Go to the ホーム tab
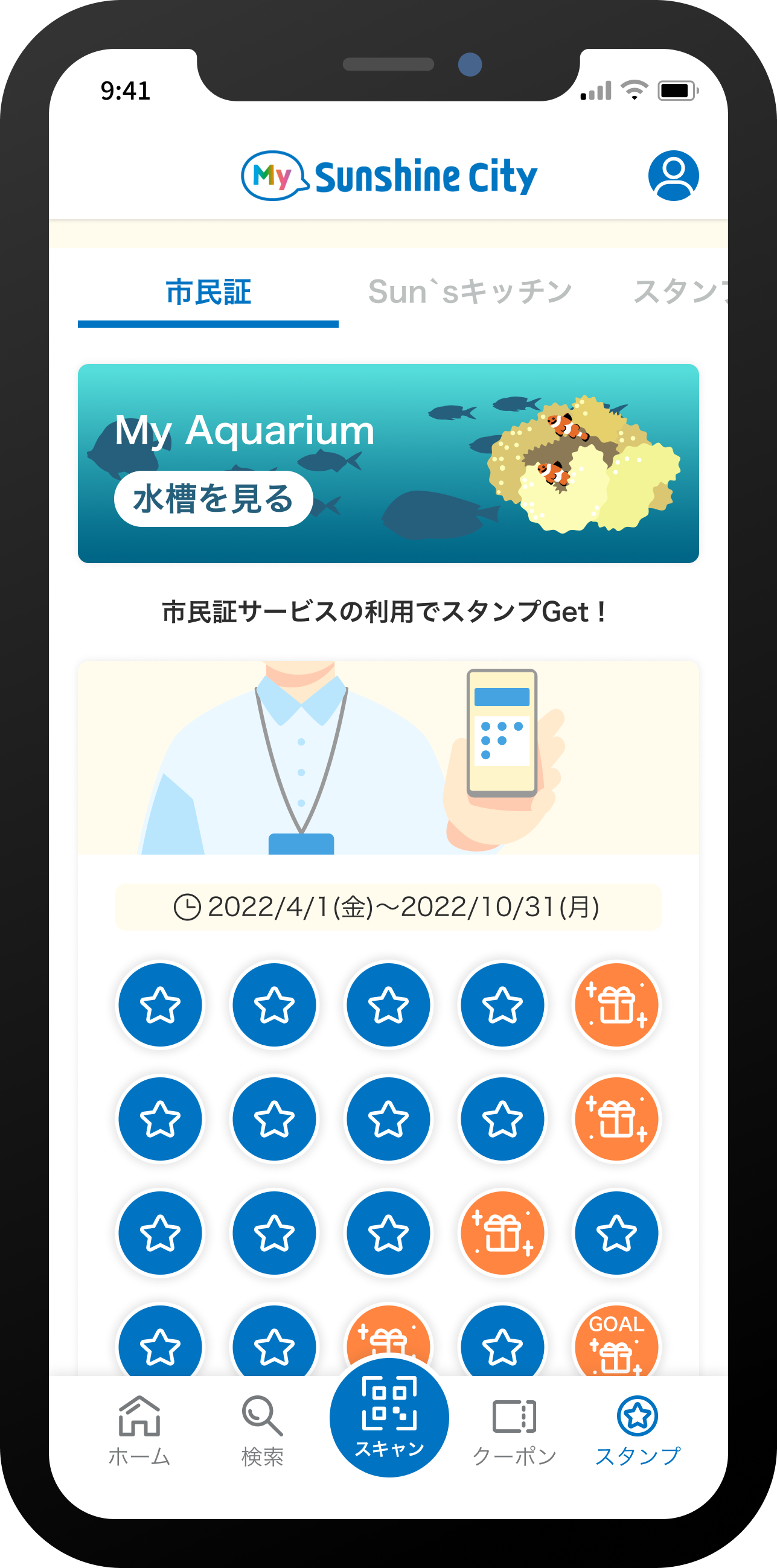The width and height of the screenshot is (777, 1568). tap(139, 1428)
